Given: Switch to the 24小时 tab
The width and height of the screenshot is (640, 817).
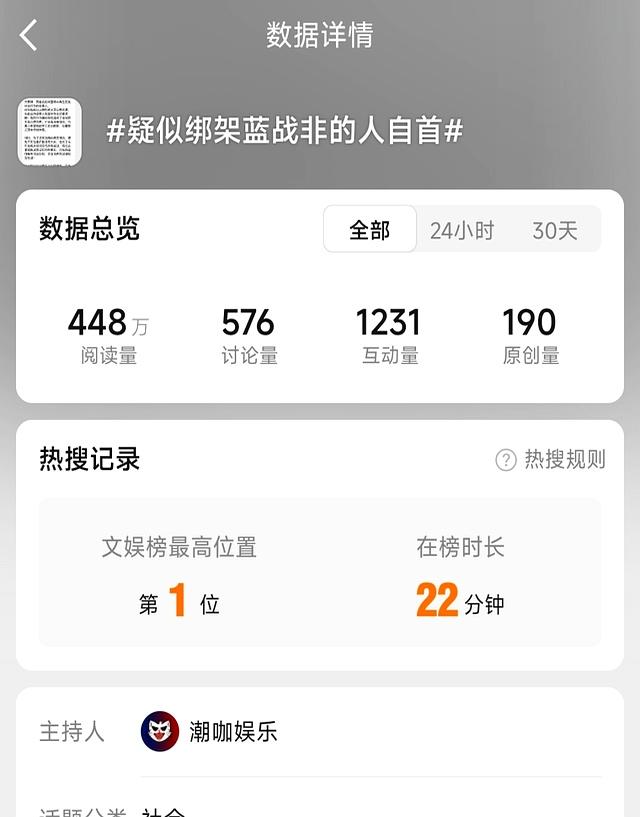Looking at the screenshot, I should [x=462, y=230].
